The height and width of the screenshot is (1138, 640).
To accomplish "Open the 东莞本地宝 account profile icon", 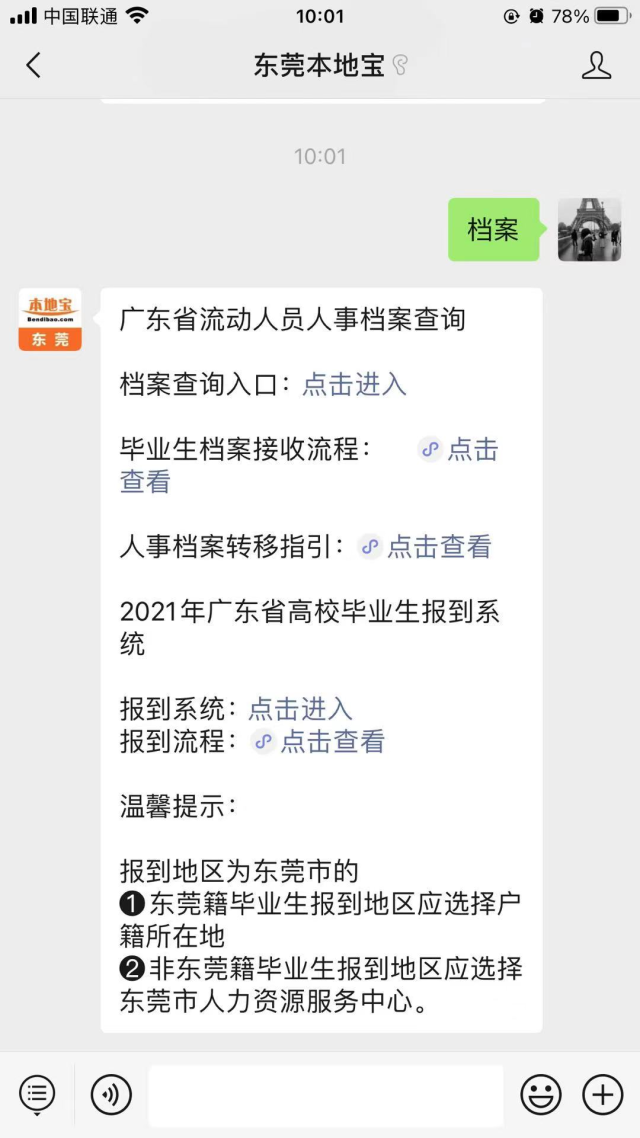I will [596, 66].
